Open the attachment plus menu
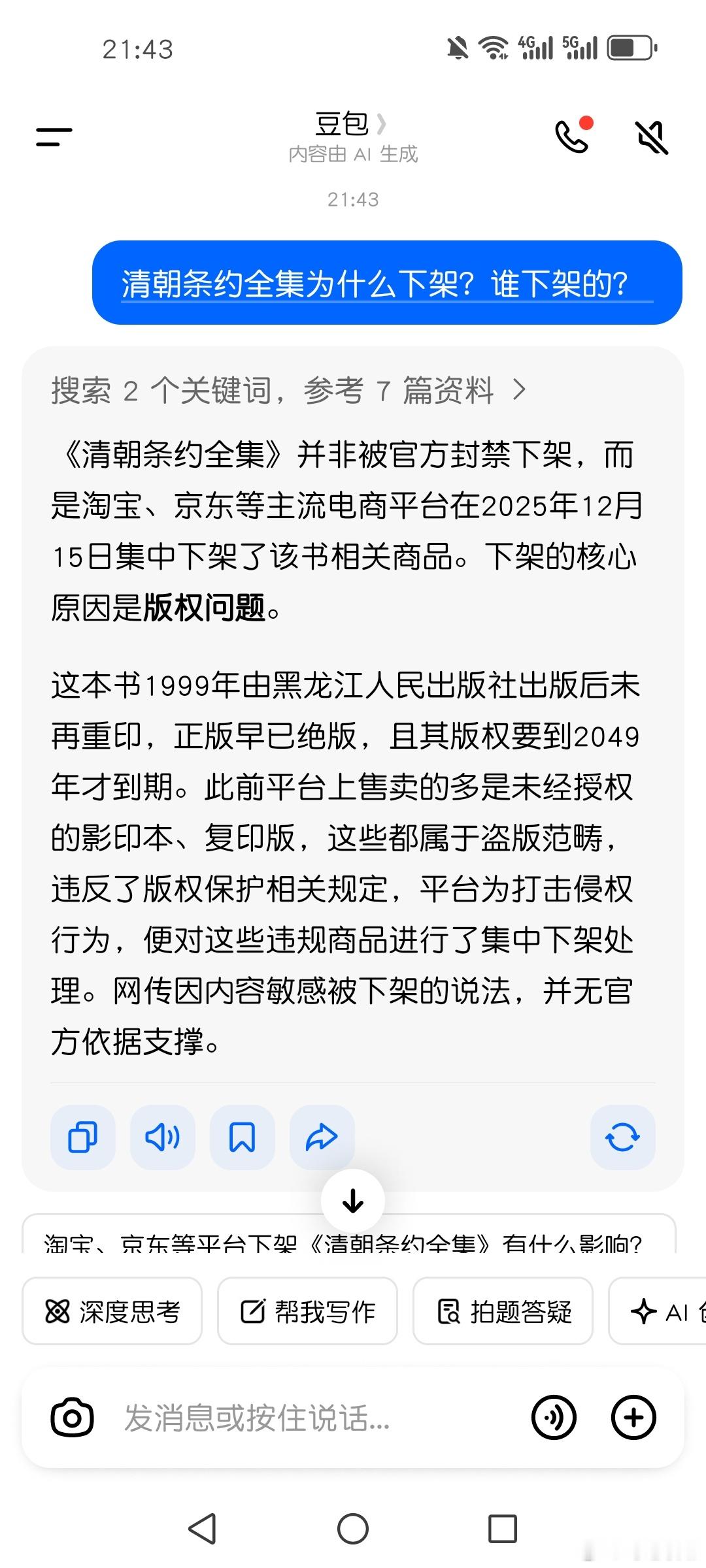706x1568 pixels. point(632,1416)
